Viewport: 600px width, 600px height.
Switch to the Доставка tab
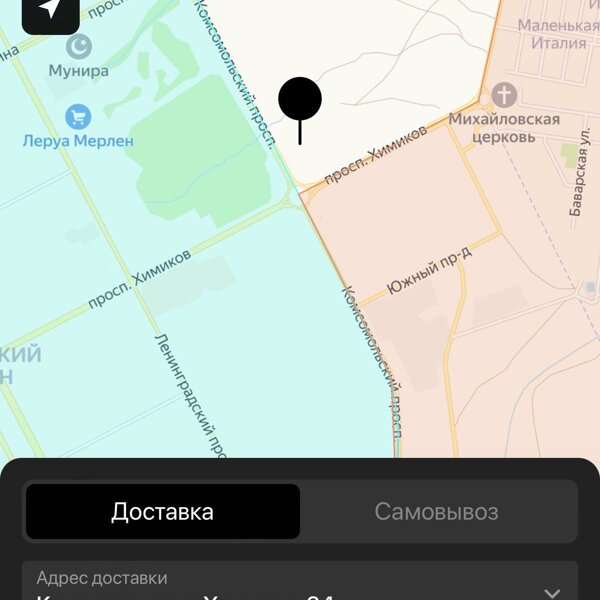pyautogui.click(x=162, y=512)
